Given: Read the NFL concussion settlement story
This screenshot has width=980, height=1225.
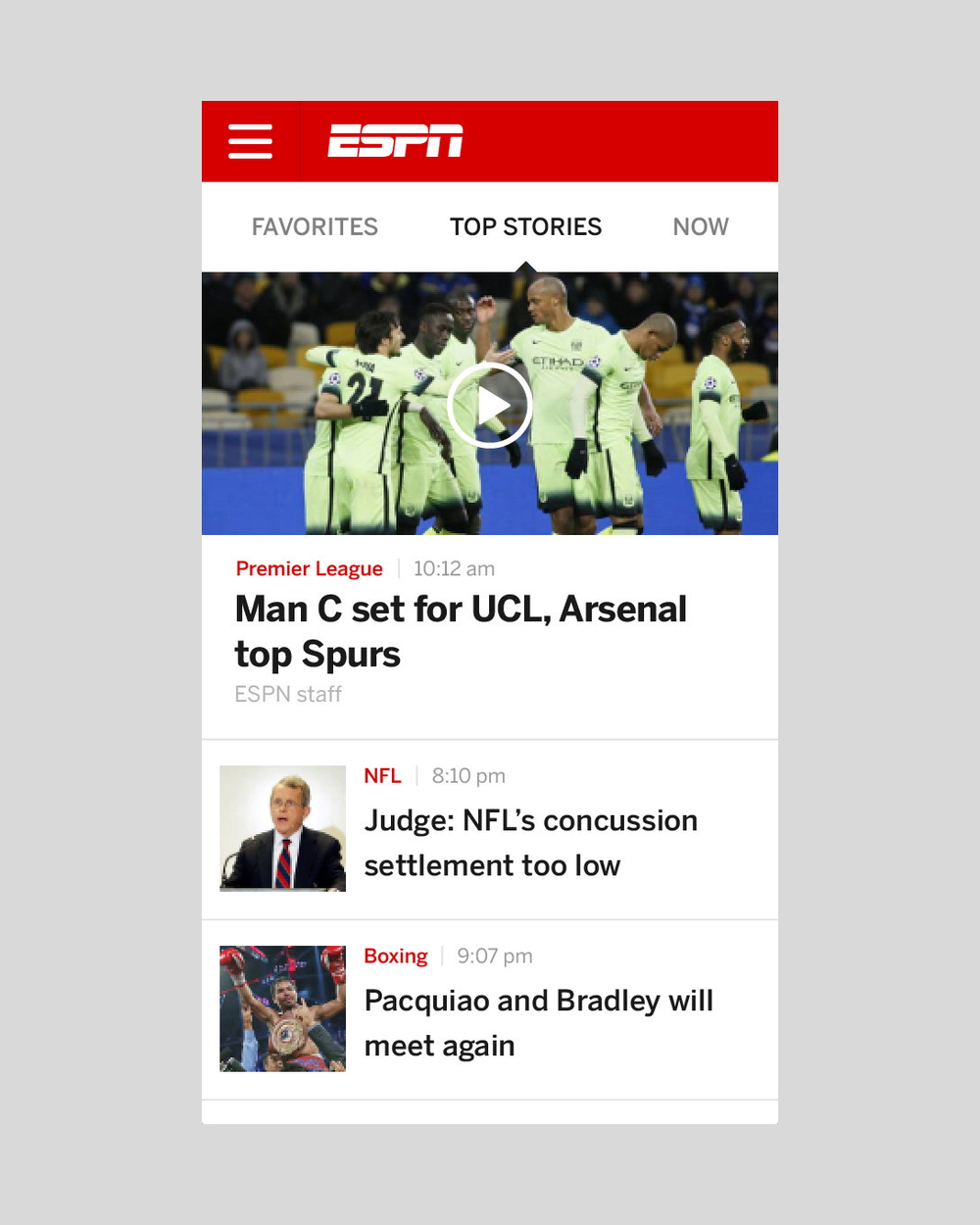Looking at the screenshot, I should pos(531,843).
